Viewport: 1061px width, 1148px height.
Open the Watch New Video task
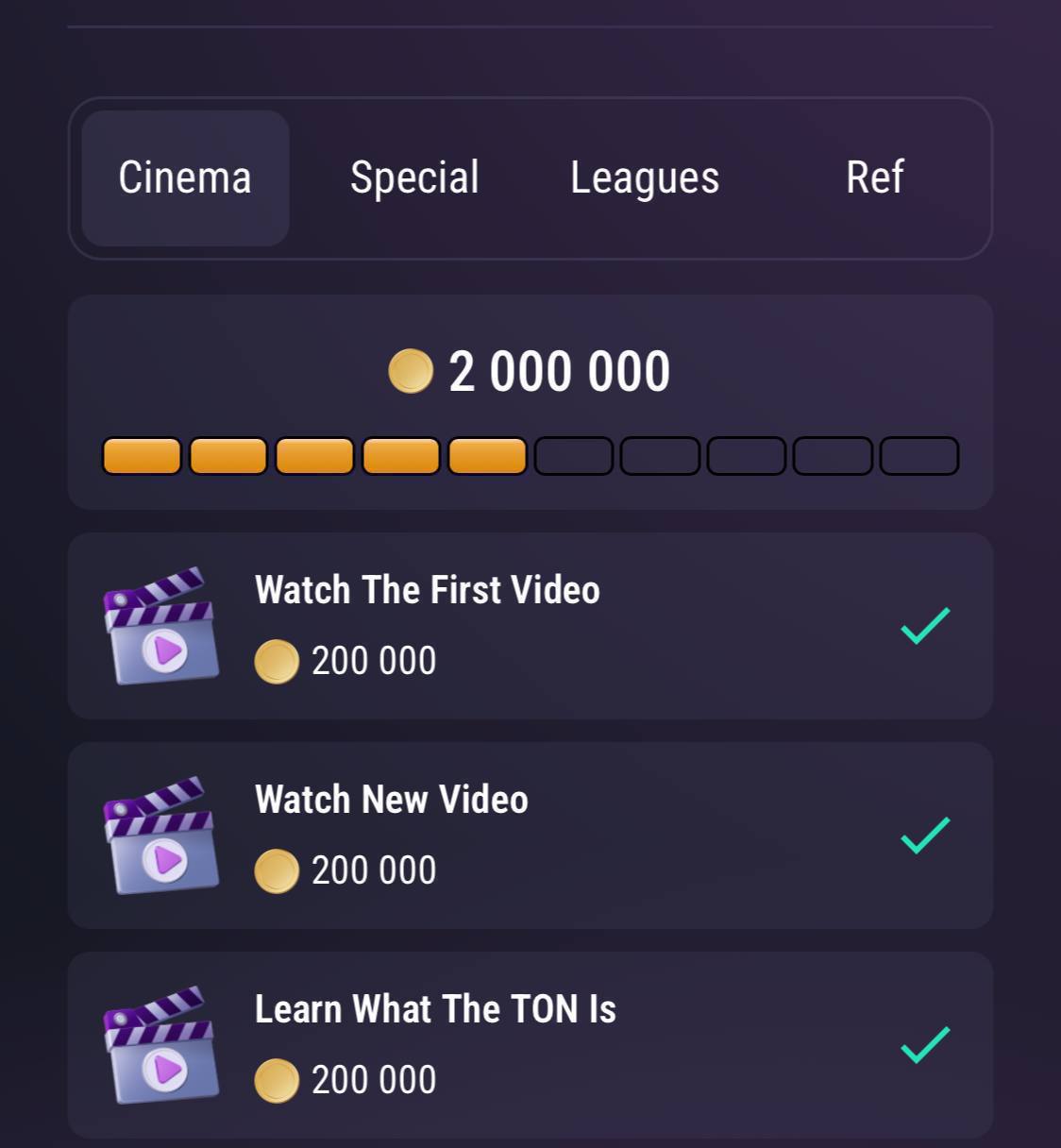529,836
